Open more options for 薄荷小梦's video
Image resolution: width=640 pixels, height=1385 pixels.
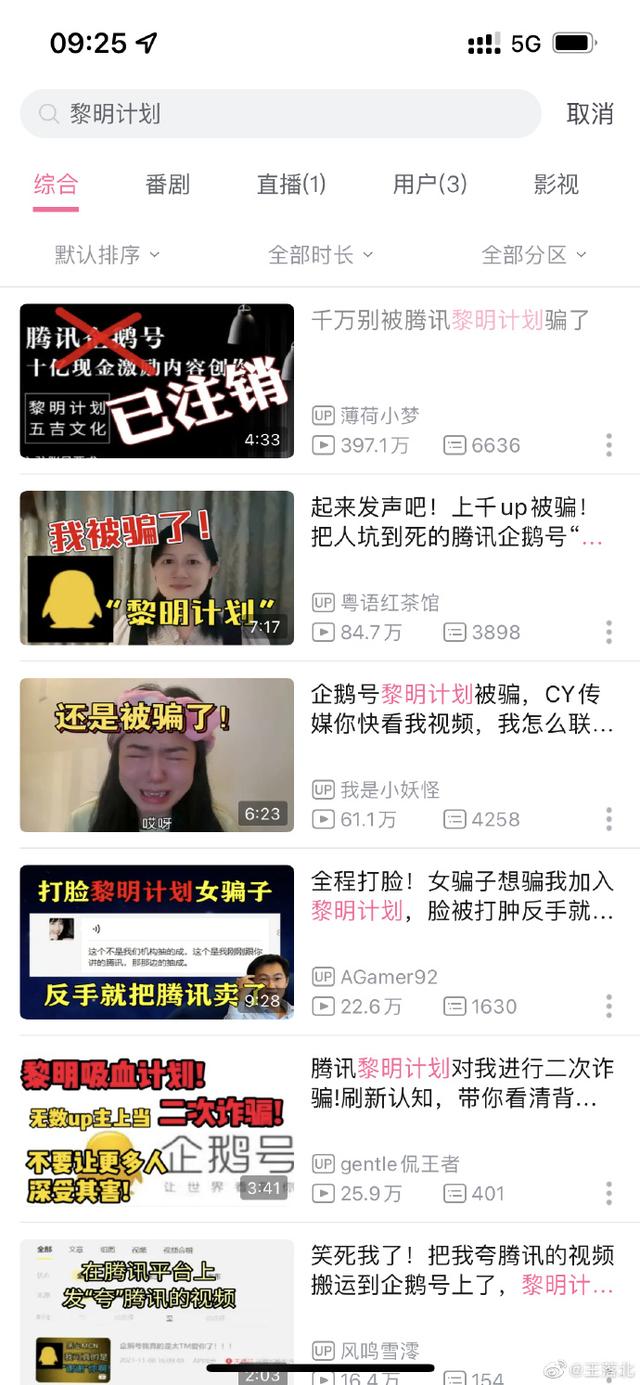tap(608, 445)
